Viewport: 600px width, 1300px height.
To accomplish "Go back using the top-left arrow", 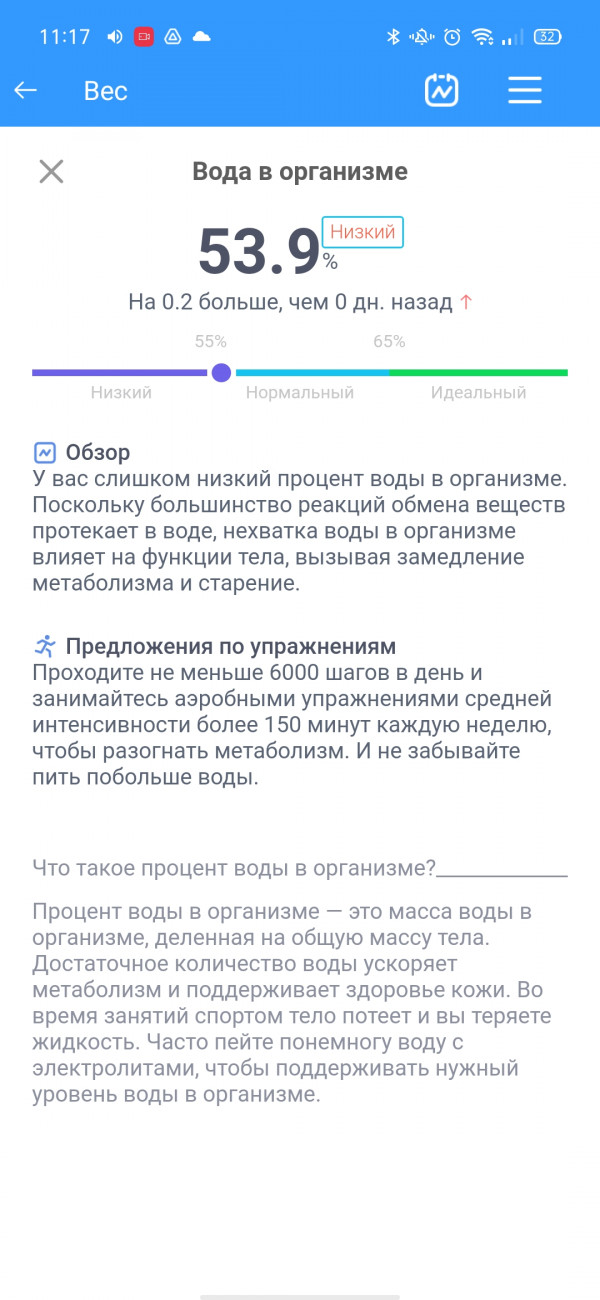I will pos(26,91).
